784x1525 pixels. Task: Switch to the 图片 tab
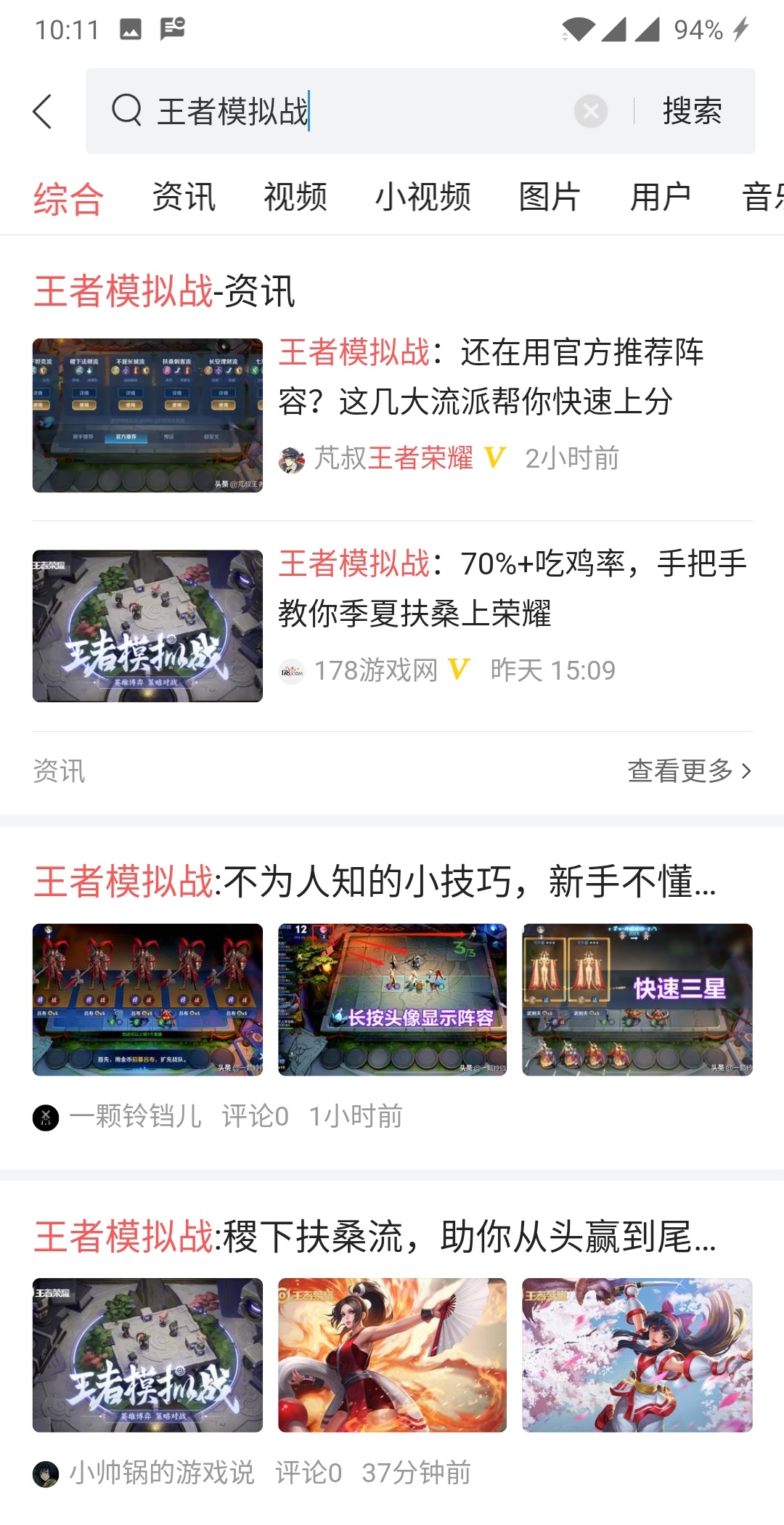point(548,195)
